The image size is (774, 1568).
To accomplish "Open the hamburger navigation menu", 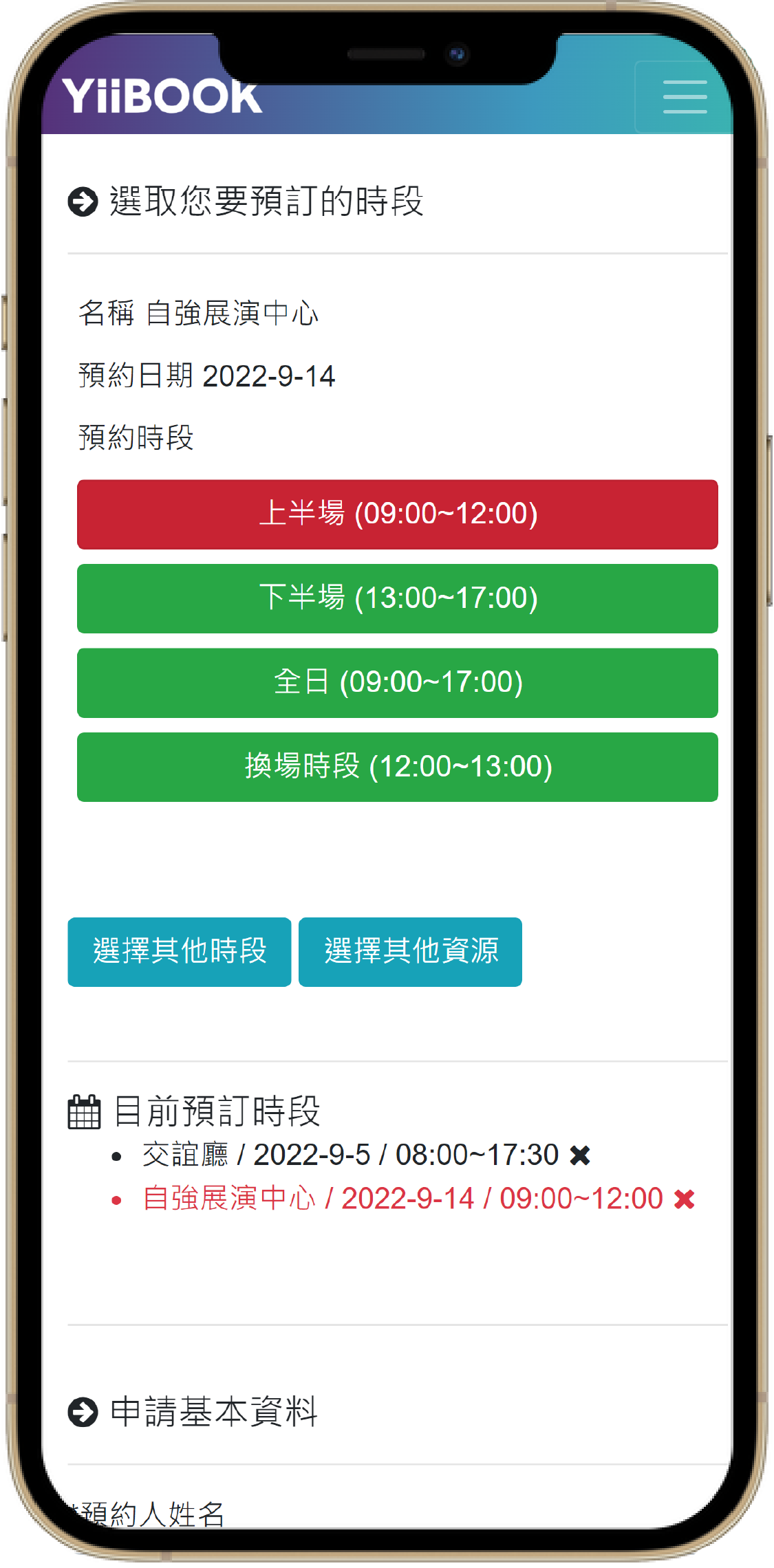I will [x=684, y=96].
